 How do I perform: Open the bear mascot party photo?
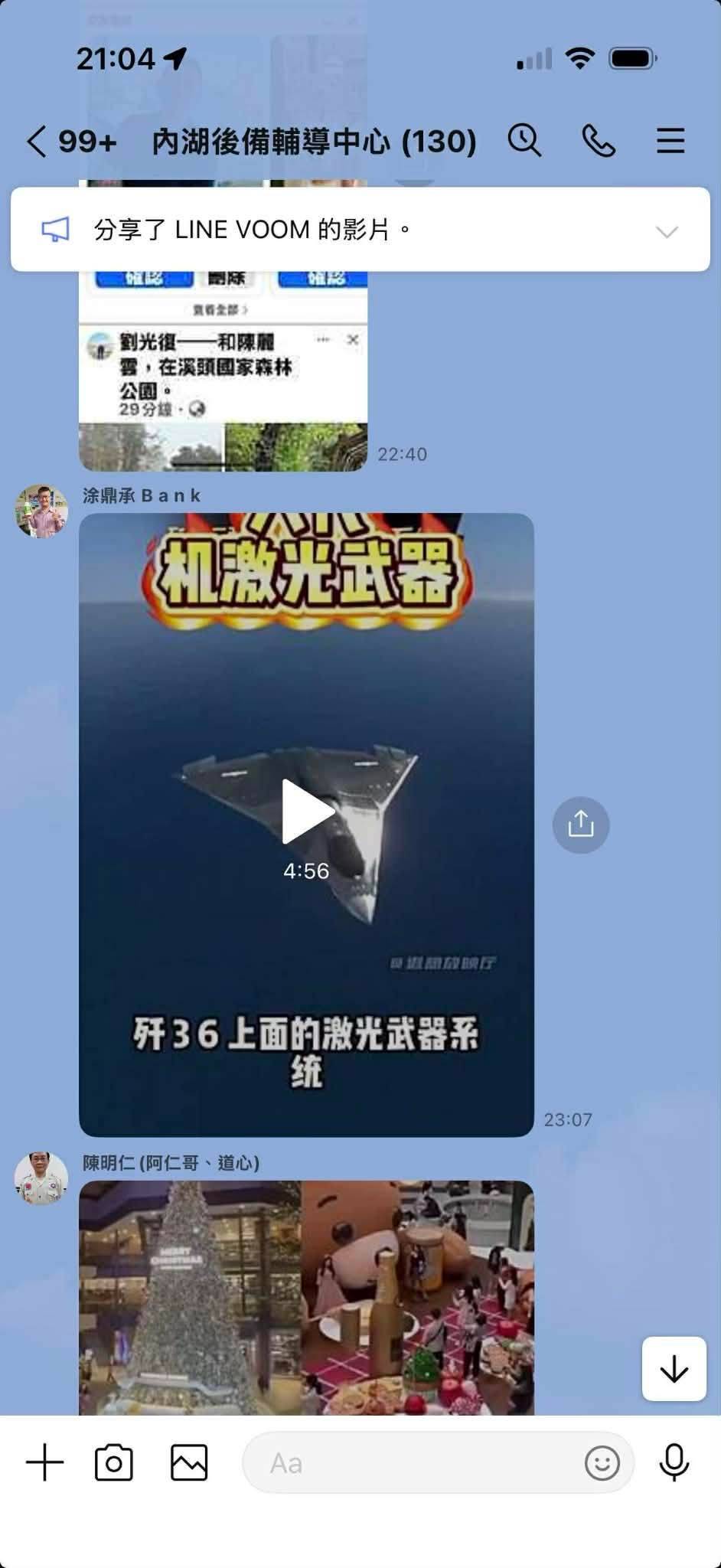pyautogui.click(x=418, y=1297)
